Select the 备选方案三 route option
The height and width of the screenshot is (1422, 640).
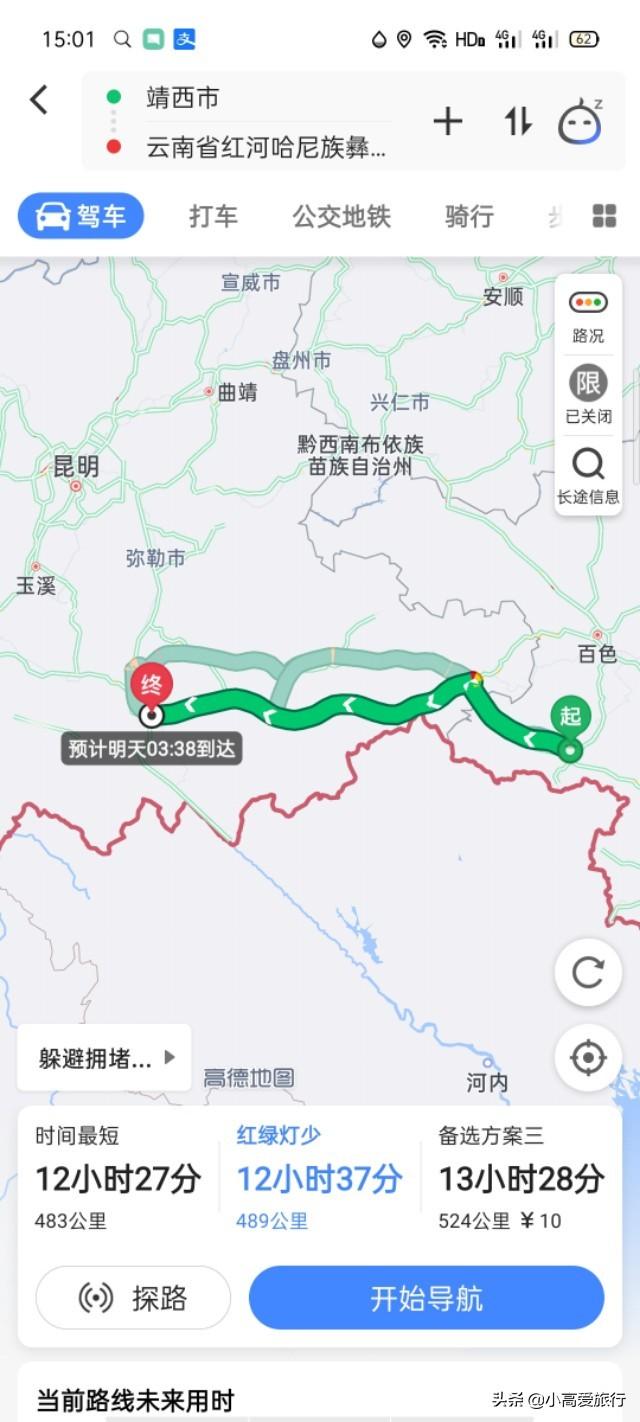coord(521,1177)
